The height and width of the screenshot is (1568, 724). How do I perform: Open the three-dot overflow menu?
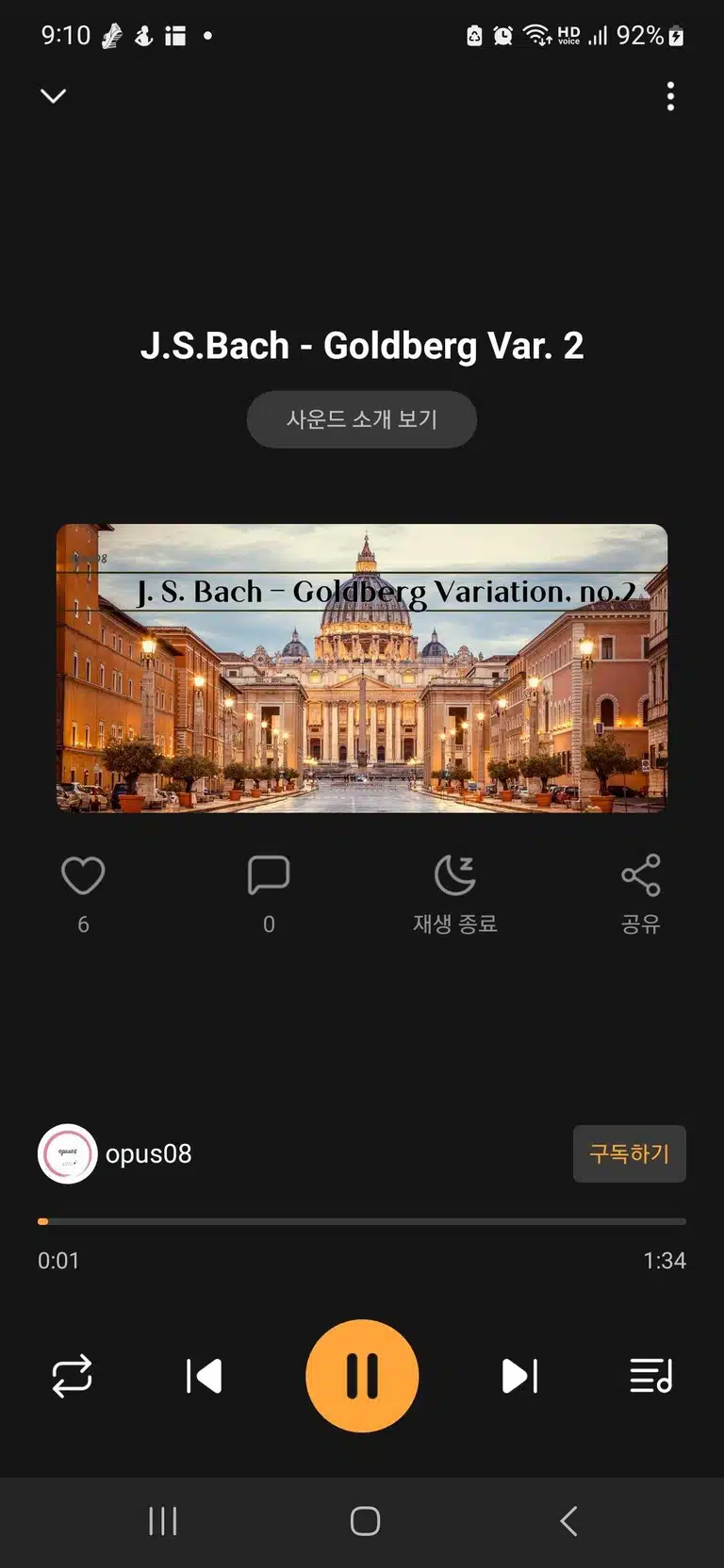tap(670, 96)
